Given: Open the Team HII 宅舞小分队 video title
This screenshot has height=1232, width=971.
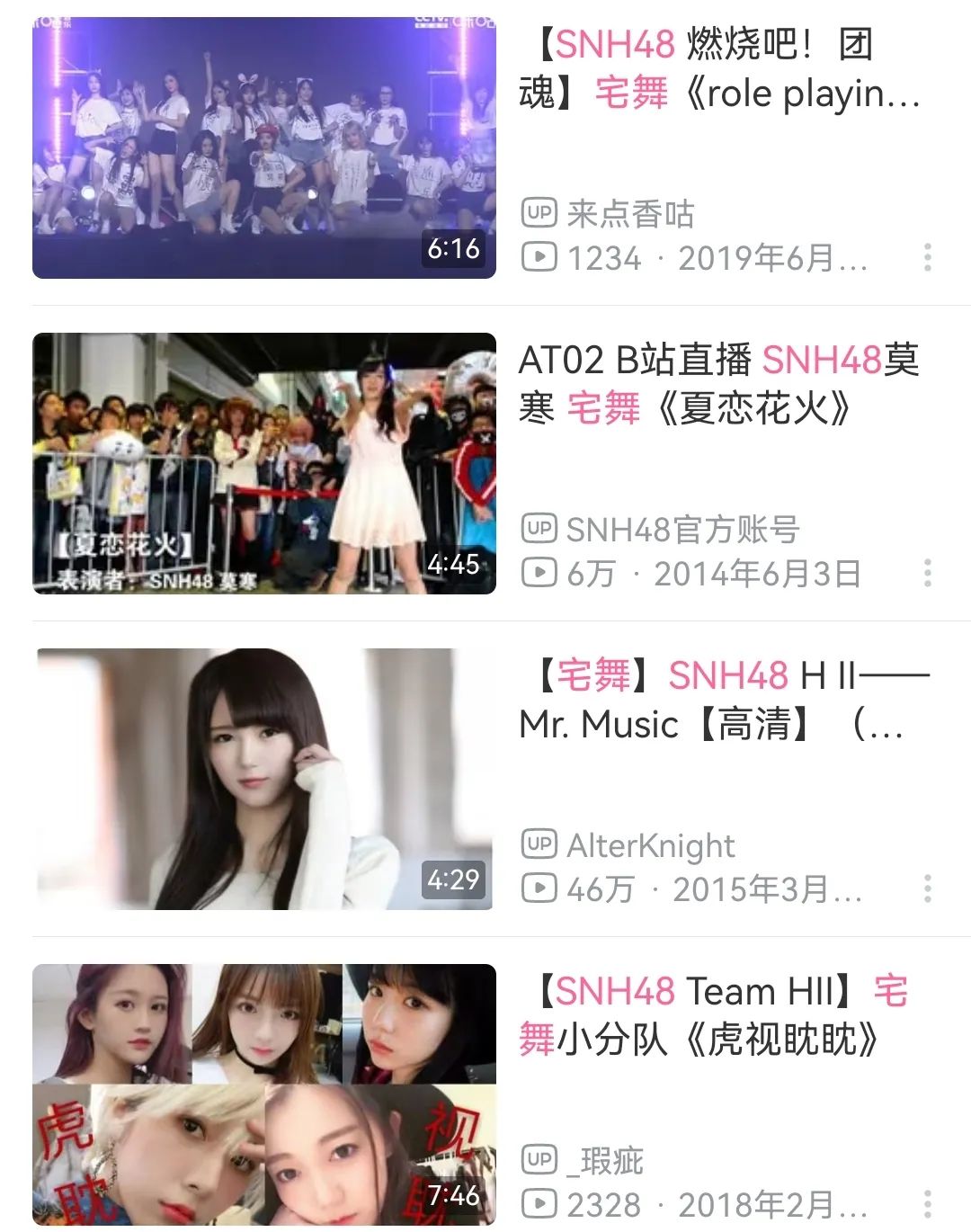Looking at the screenshot, I should pyautogui.click(x=719, y=1015).
